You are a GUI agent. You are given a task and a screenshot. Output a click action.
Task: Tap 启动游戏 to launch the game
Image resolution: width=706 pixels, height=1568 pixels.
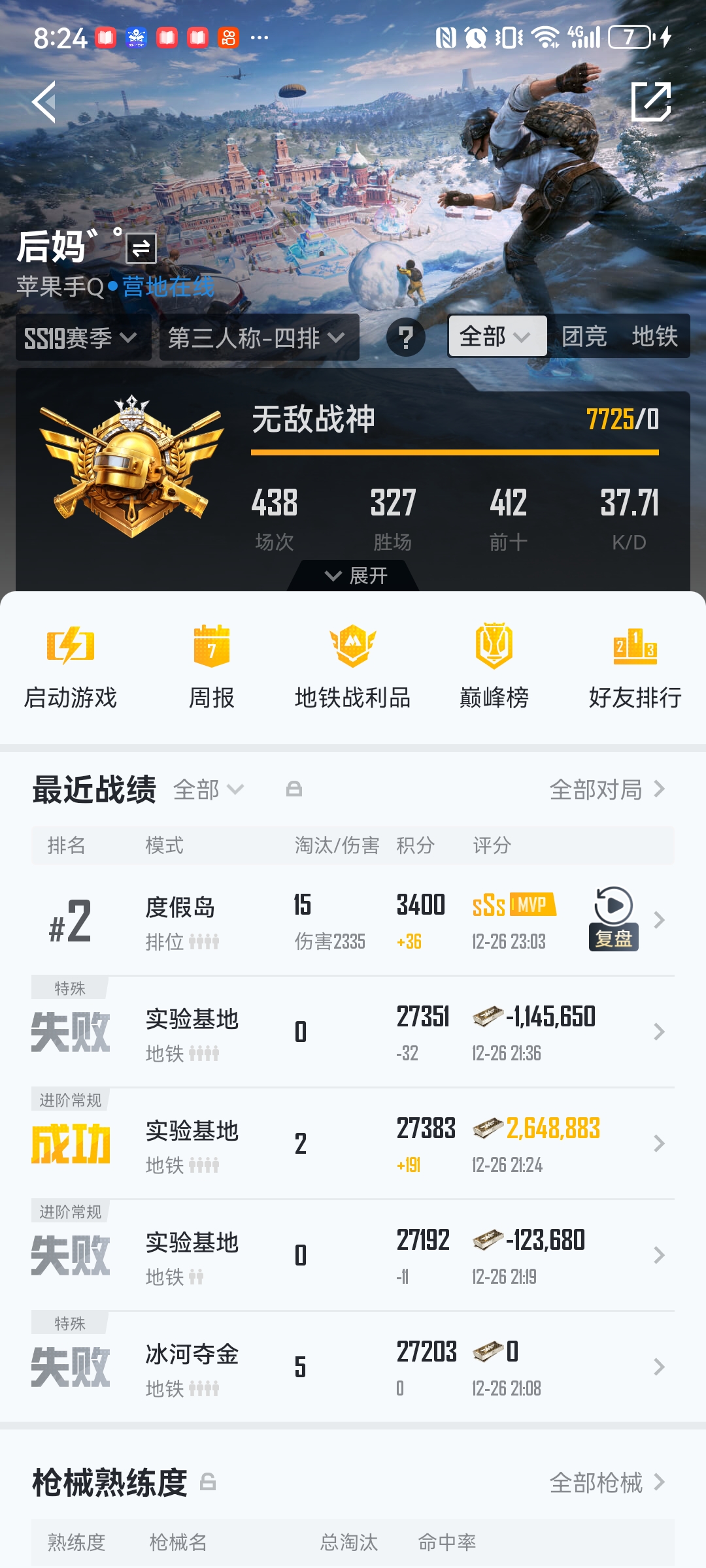click(71, 666)
